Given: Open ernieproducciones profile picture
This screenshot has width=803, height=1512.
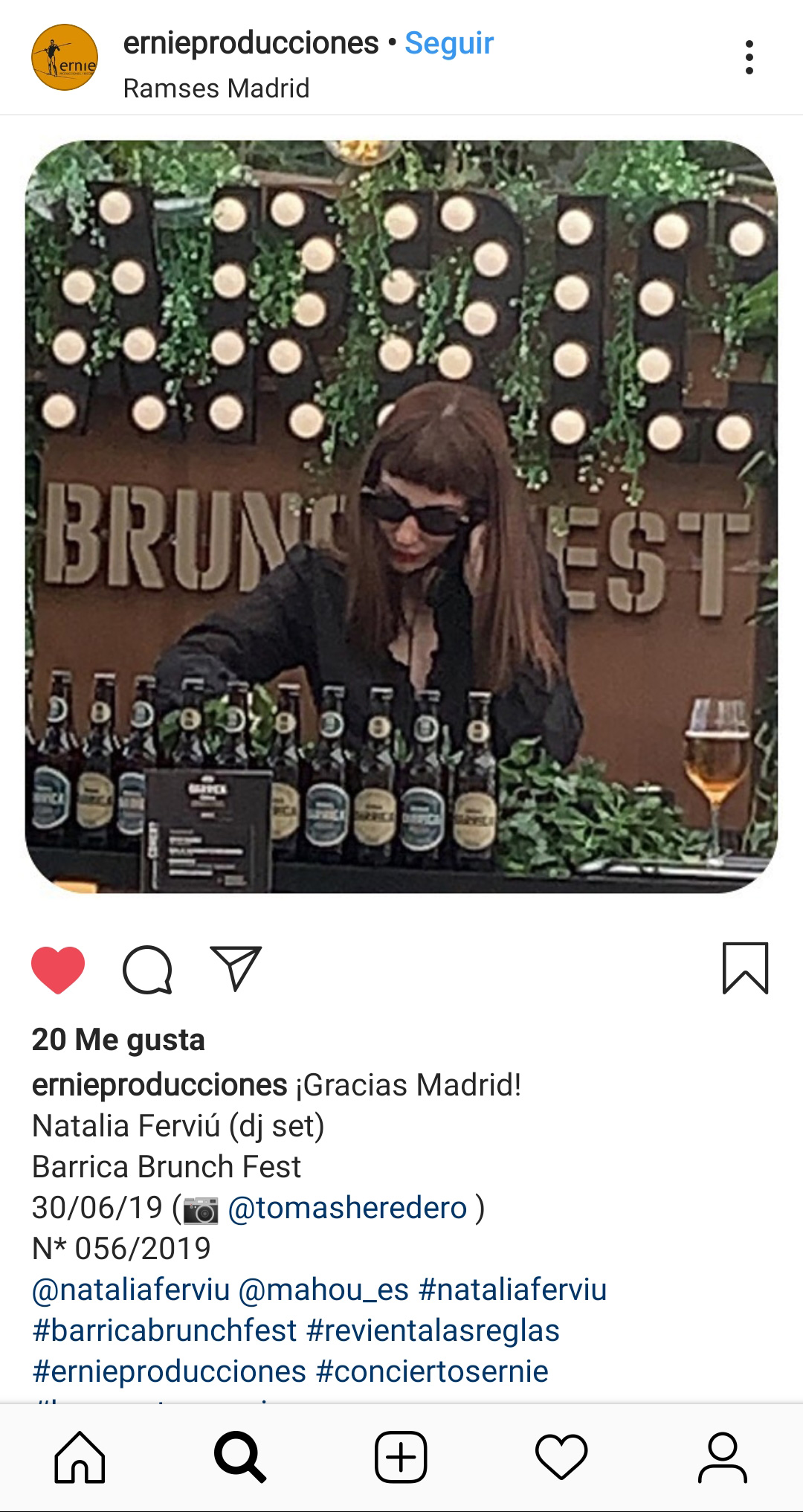Looking at the screenshot, I should tap(65, 57).
